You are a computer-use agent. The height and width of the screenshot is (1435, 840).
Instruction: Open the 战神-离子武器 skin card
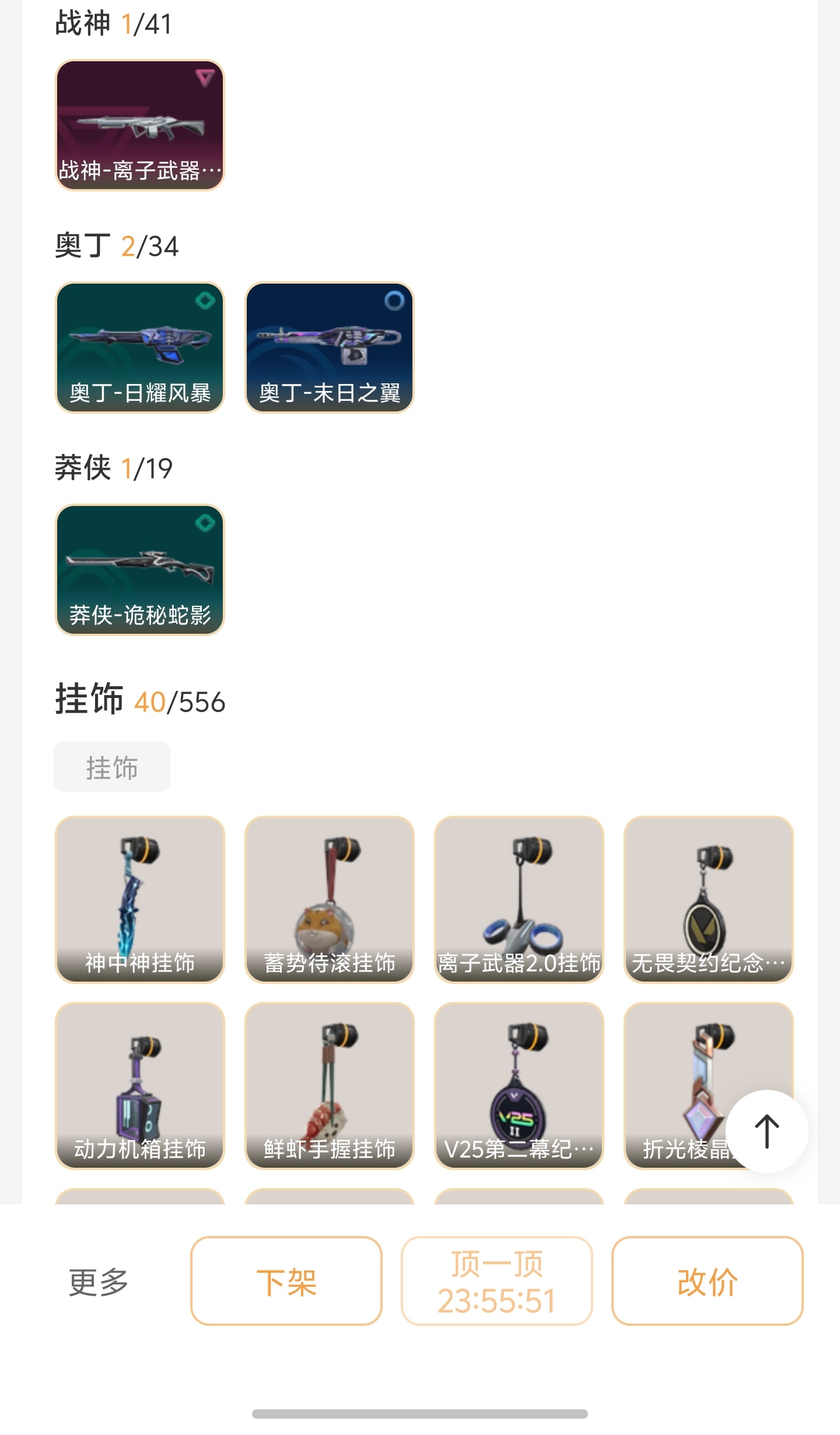tap(140, 125)
